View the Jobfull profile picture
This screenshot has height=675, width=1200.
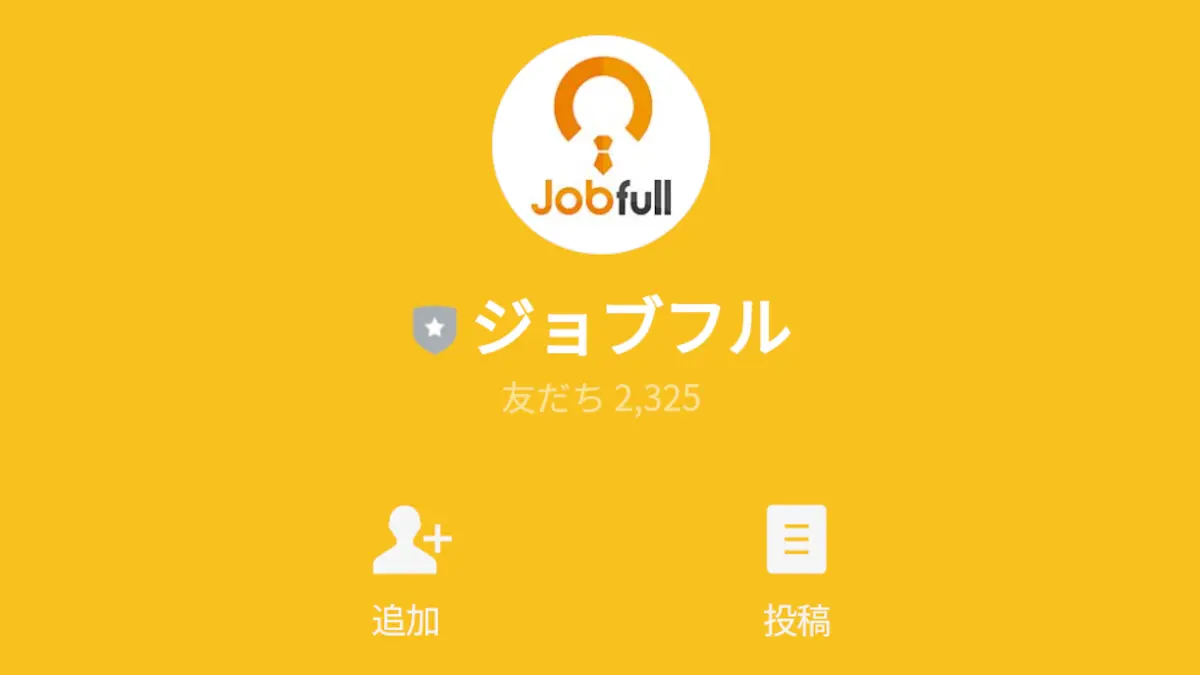click(601, 145)
